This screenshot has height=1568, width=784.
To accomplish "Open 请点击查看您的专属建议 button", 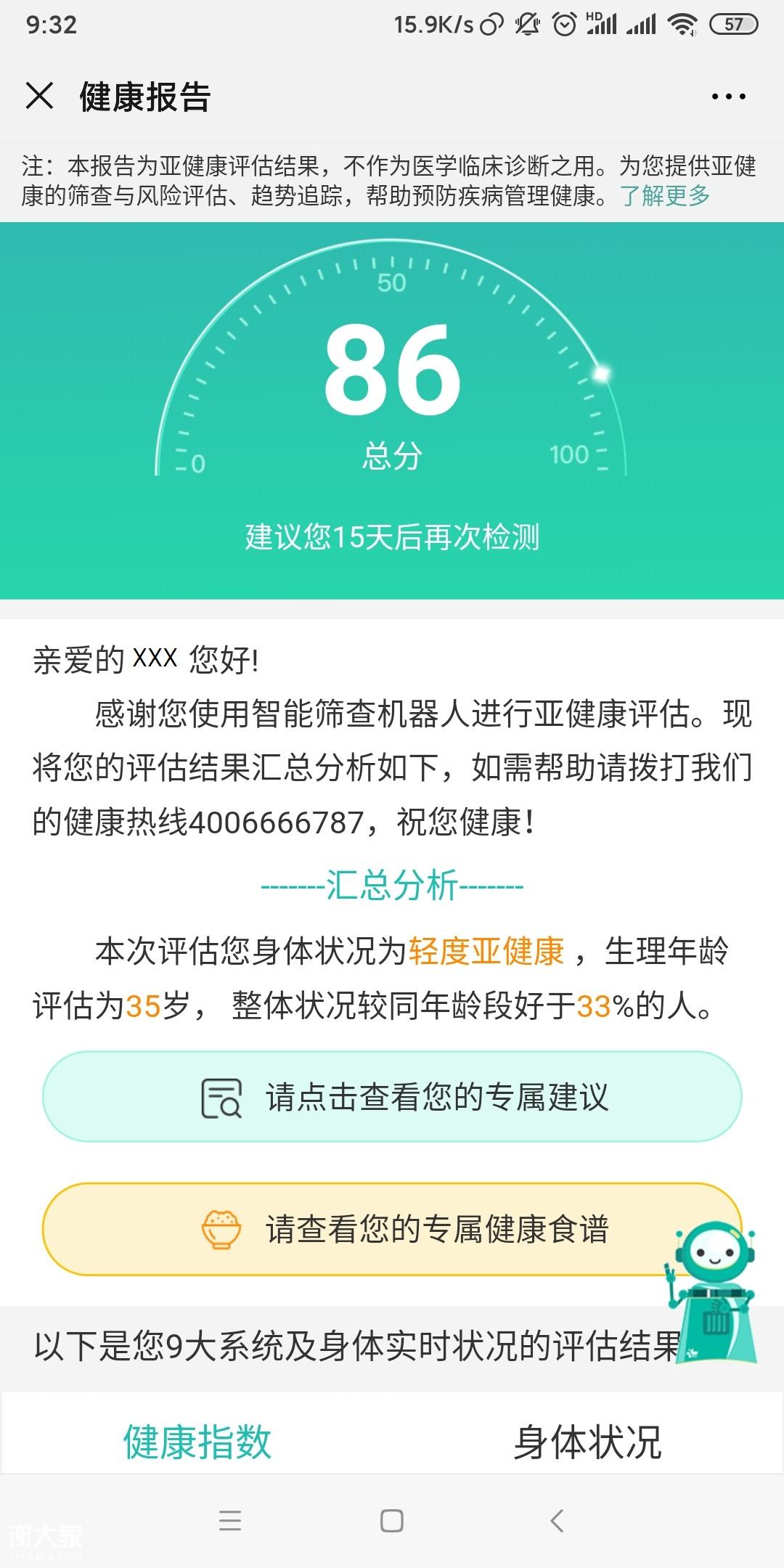I will pyautogui.click(x=392, y=1097).
